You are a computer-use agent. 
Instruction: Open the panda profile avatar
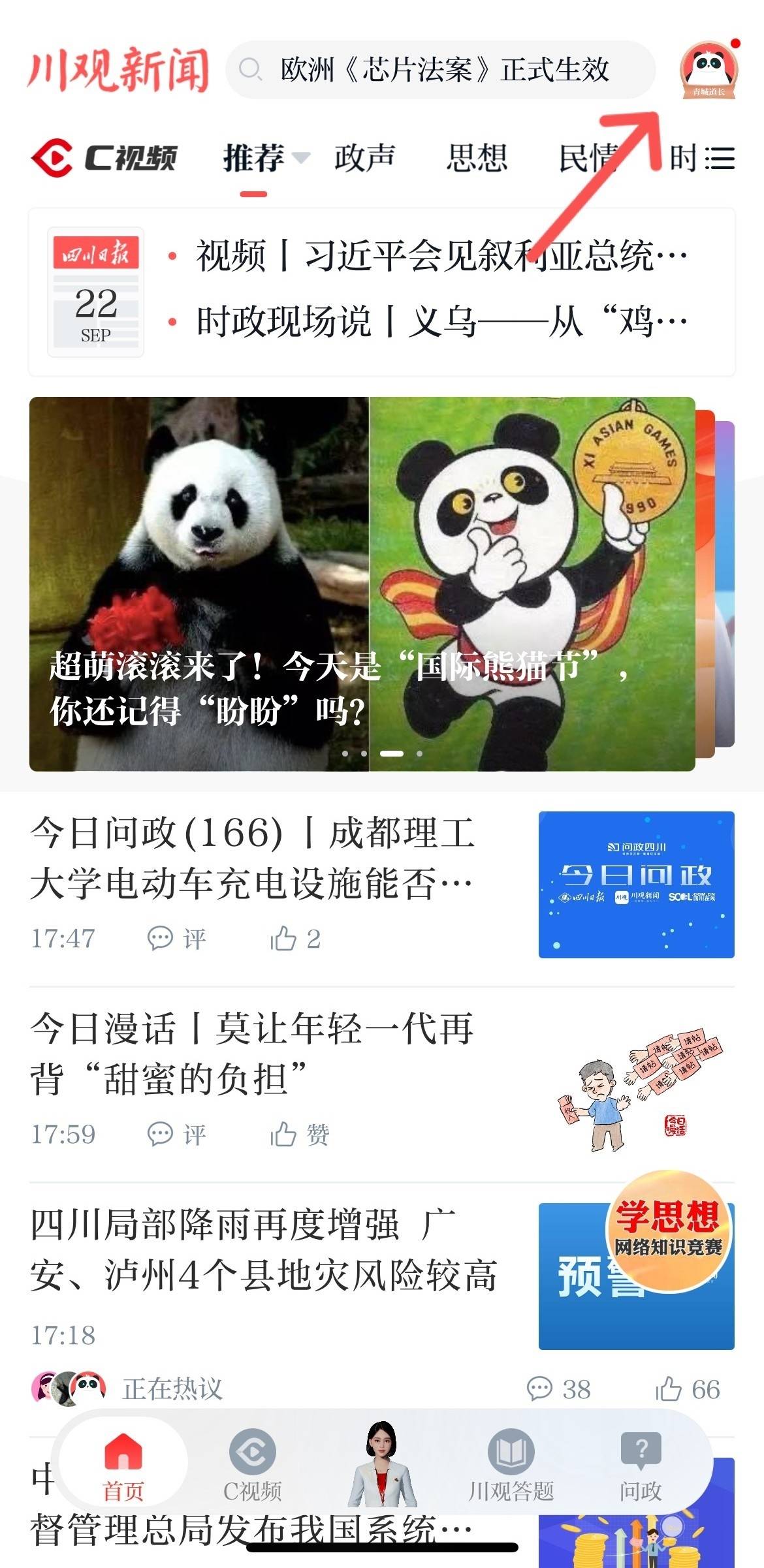[708, 69]
